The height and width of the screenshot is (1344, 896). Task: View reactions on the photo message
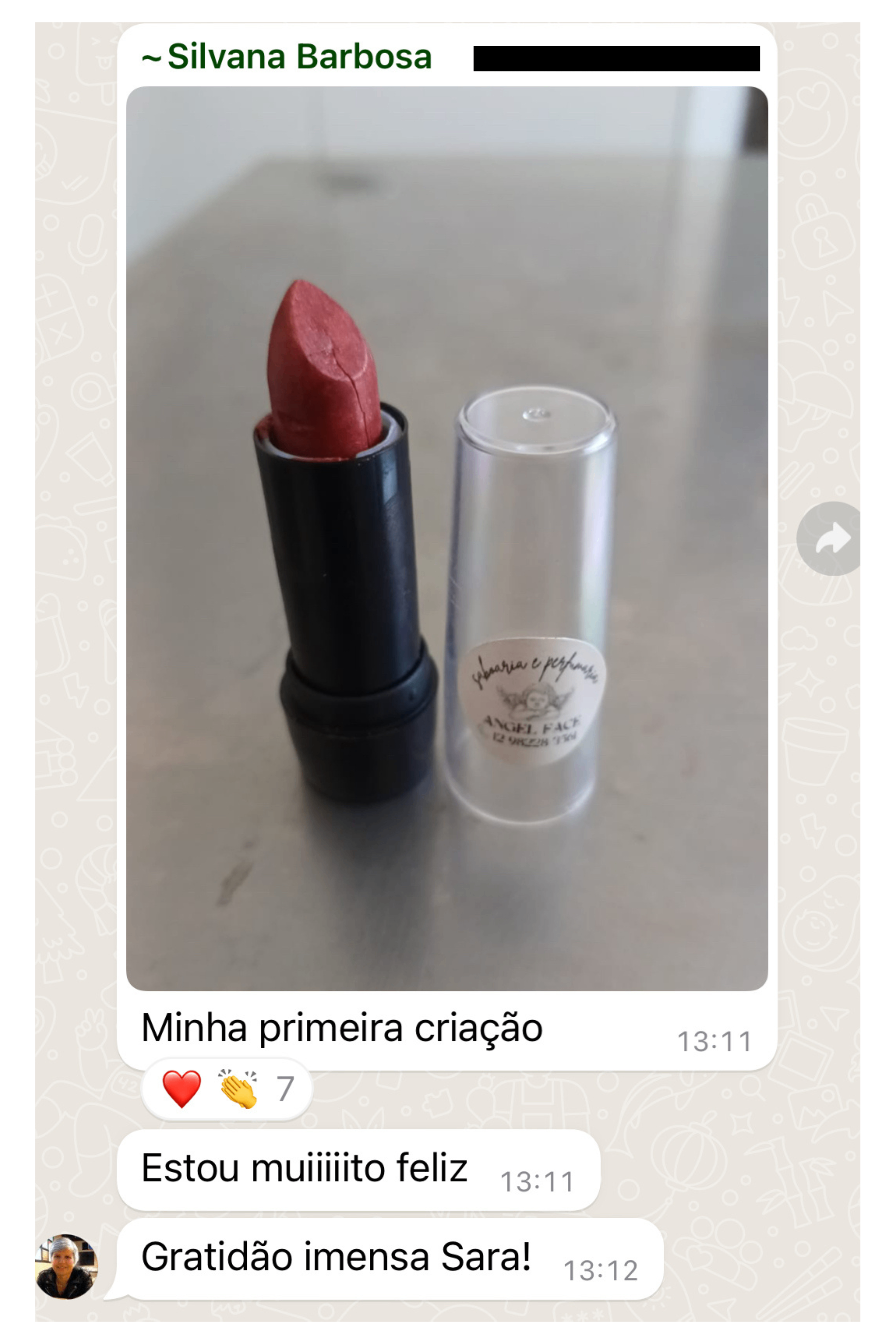coord(227,1089)
